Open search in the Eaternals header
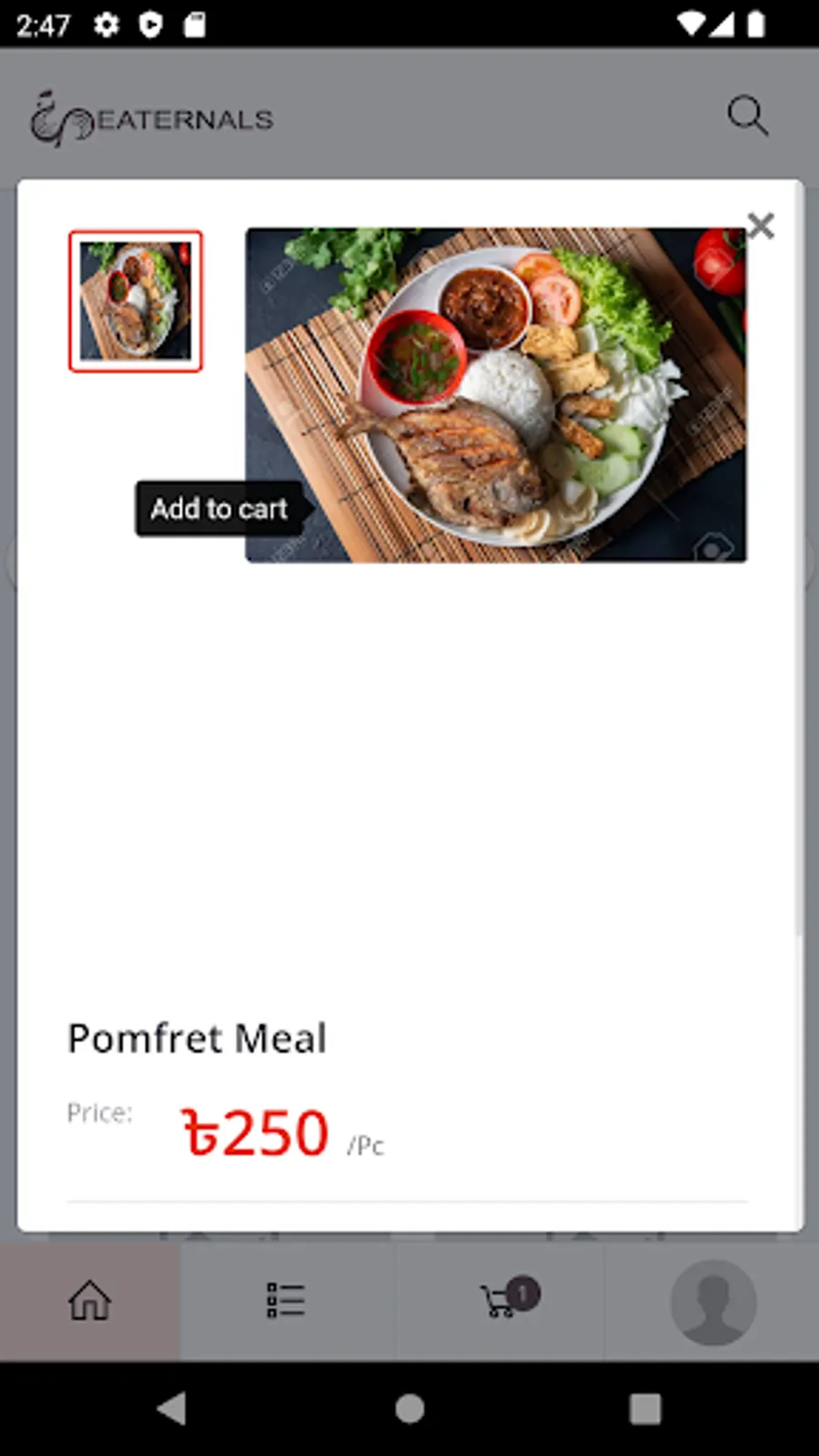Screen dimensions: 819x1456 coord(747,116)
